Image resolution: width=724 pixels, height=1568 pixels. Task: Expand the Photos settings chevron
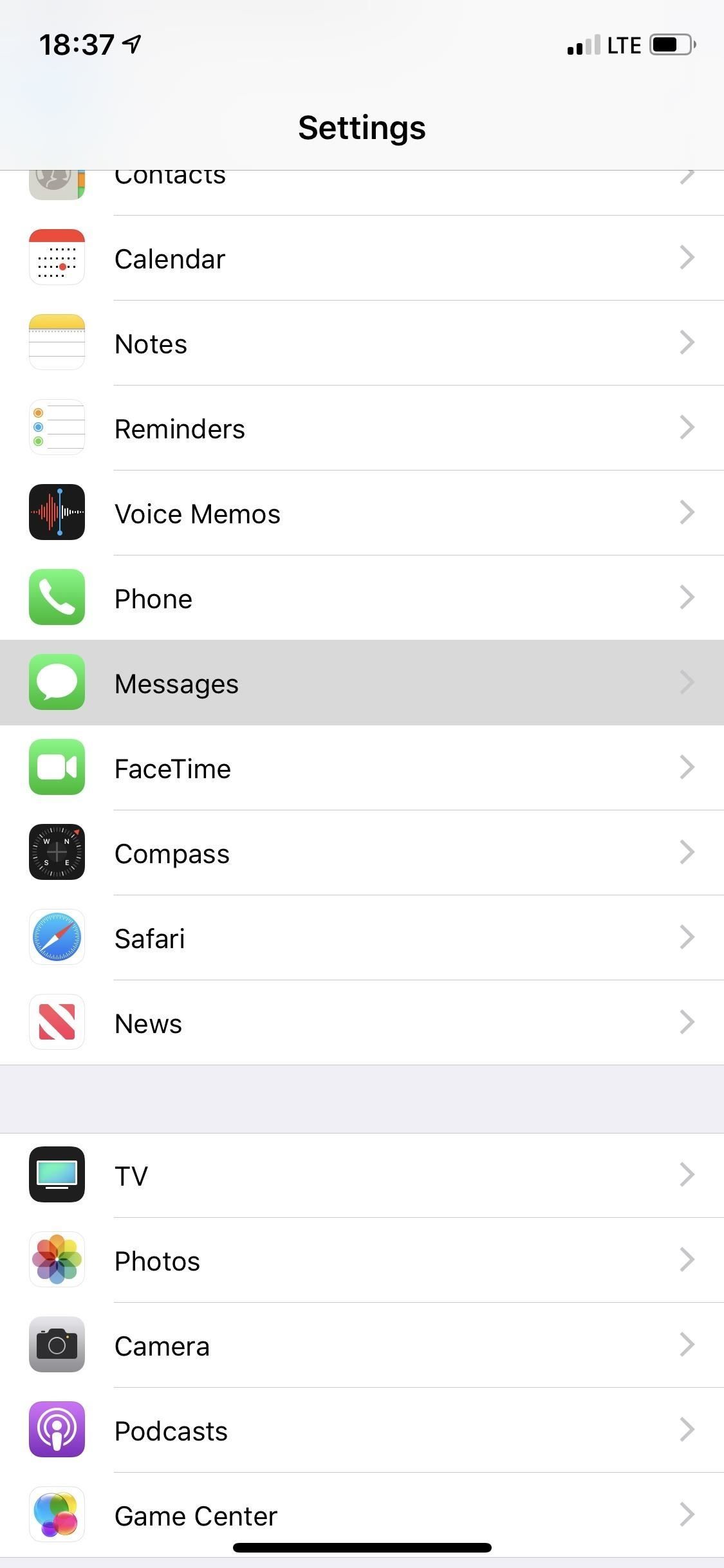(x=687, y=1260)
